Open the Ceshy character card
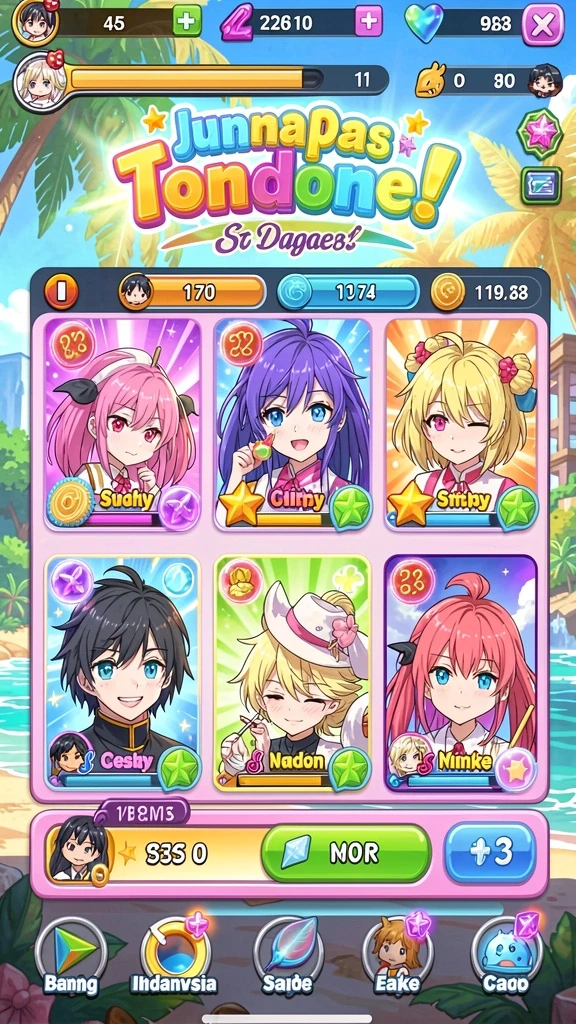Image resolution: width=576 pixels, height=1024 pixels. click(x=122, y=673)
